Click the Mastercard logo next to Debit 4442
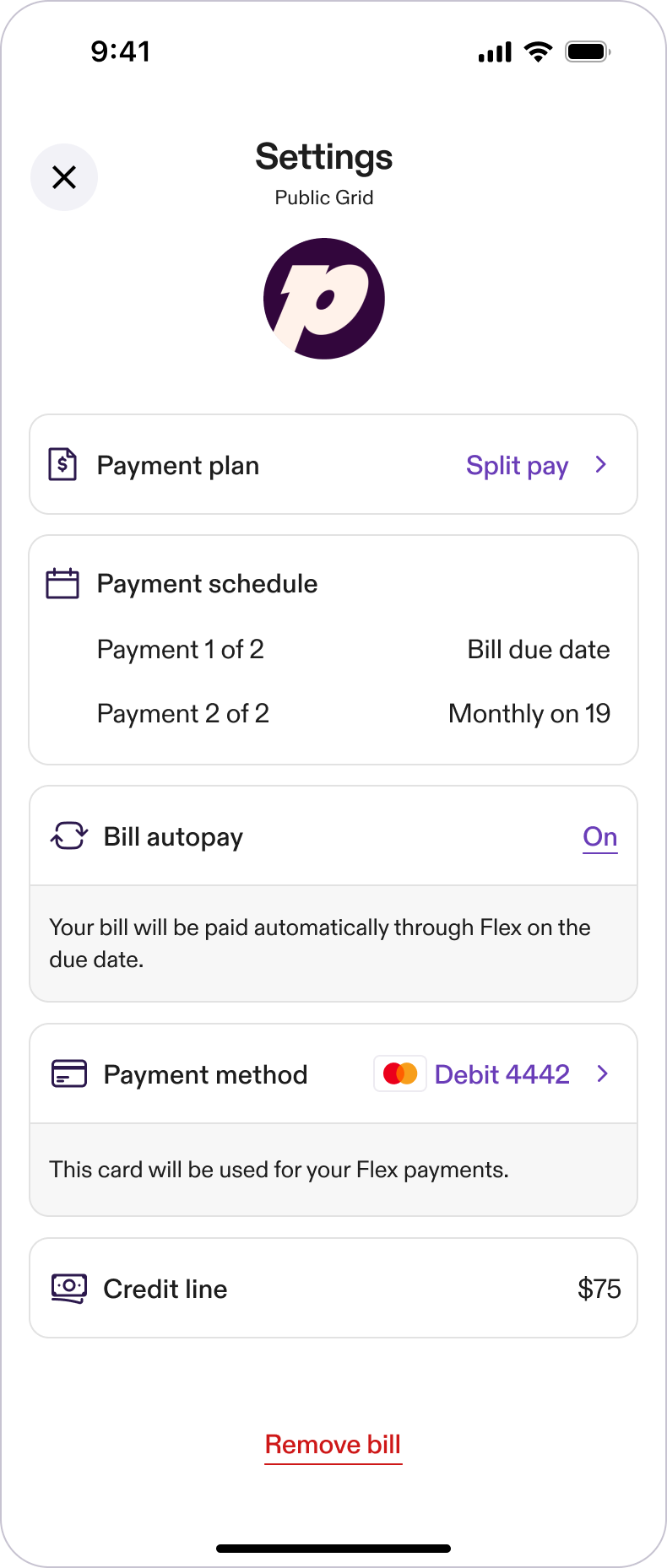The height and width of the screenshot is (1568, 667). pyautogui.click(x=399, y=1073)
